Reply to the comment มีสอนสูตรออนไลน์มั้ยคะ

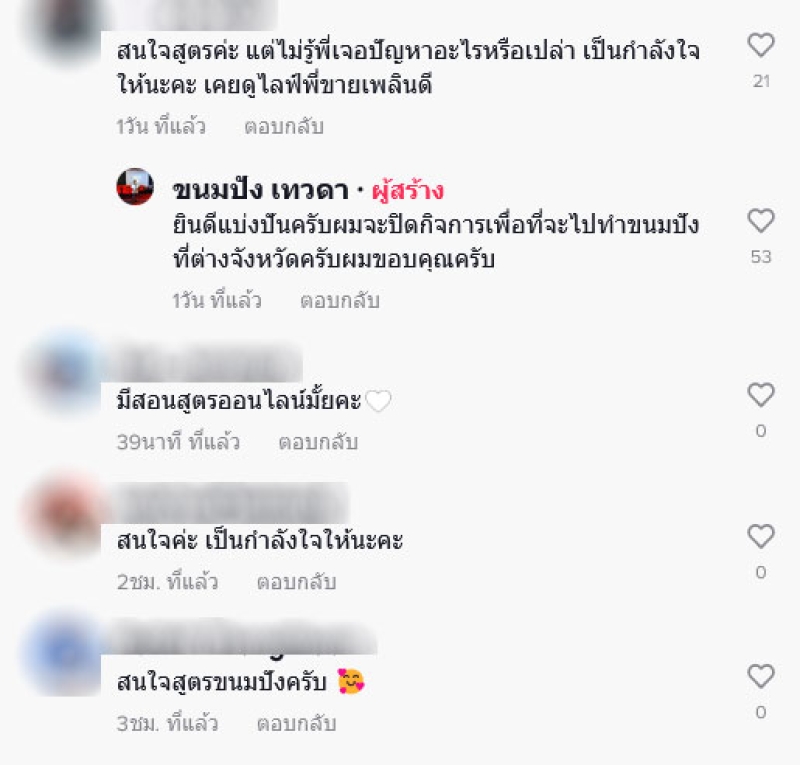point(317,442)
